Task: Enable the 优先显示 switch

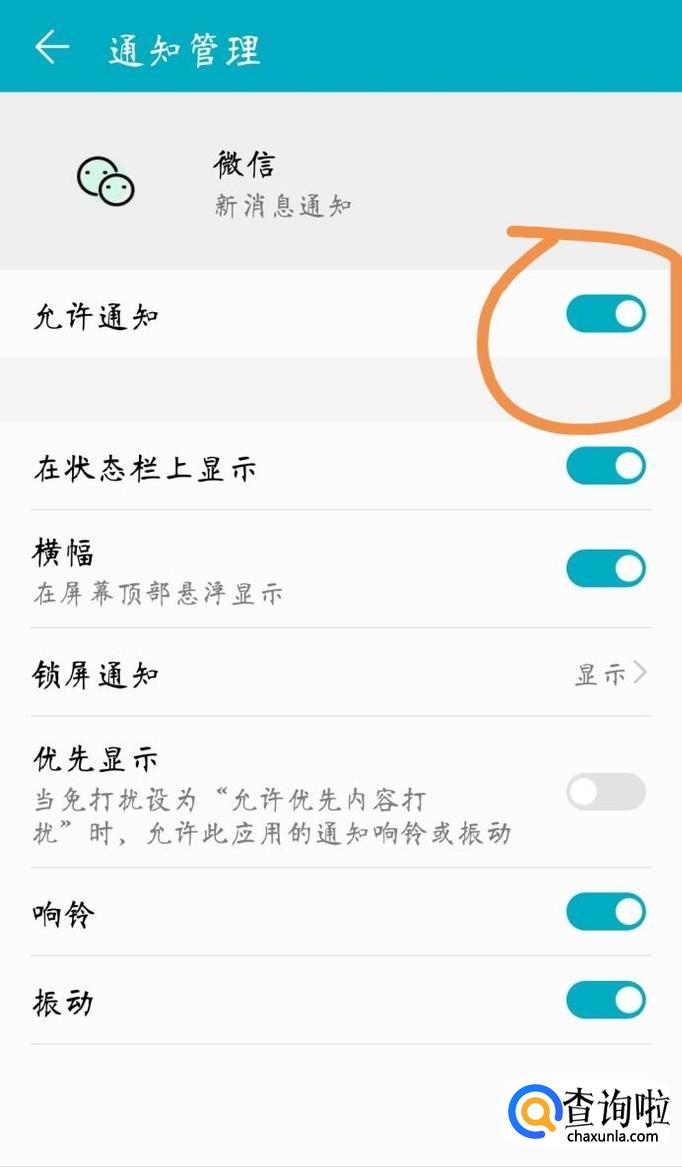Action: pyautogui.click(x=606, y=792)
